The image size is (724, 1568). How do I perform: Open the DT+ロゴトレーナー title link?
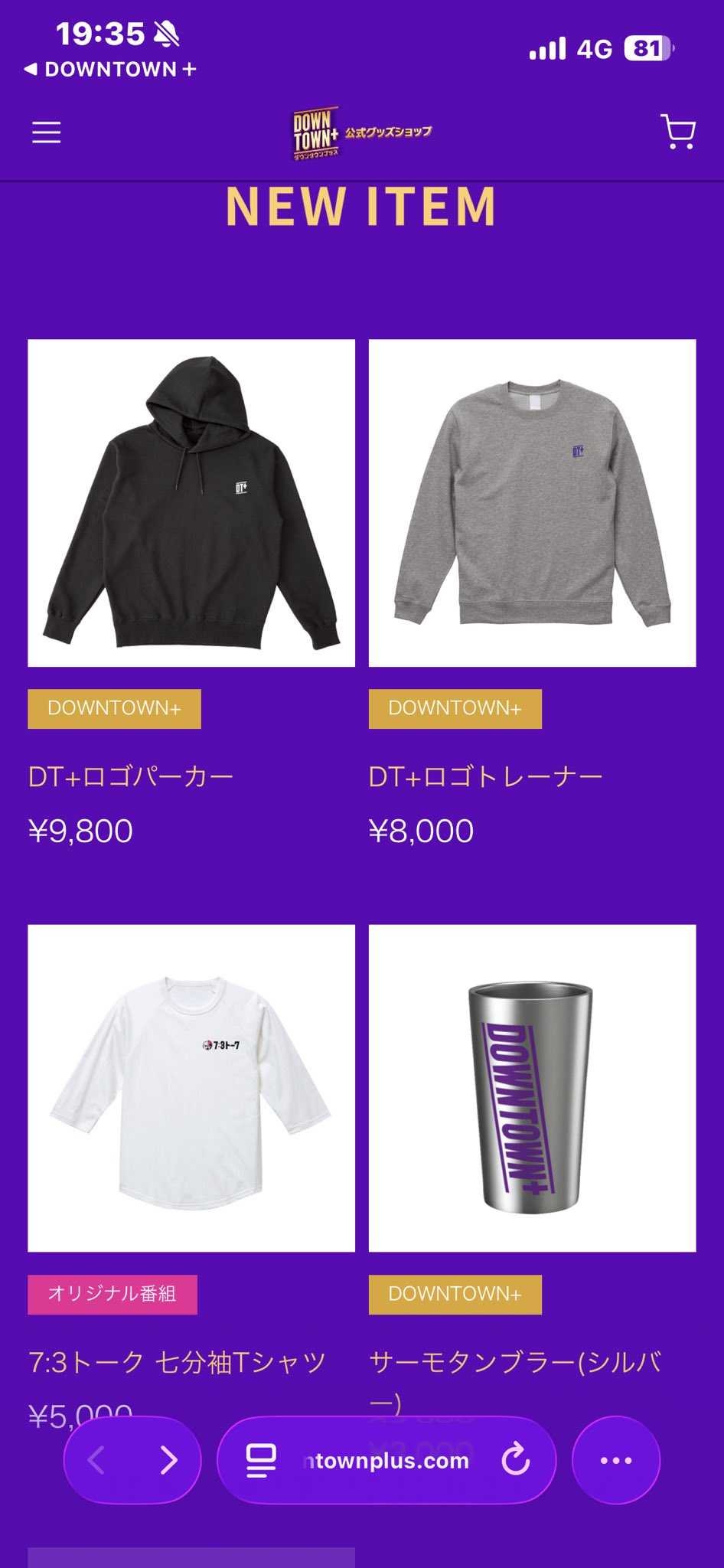coord(485,777)
